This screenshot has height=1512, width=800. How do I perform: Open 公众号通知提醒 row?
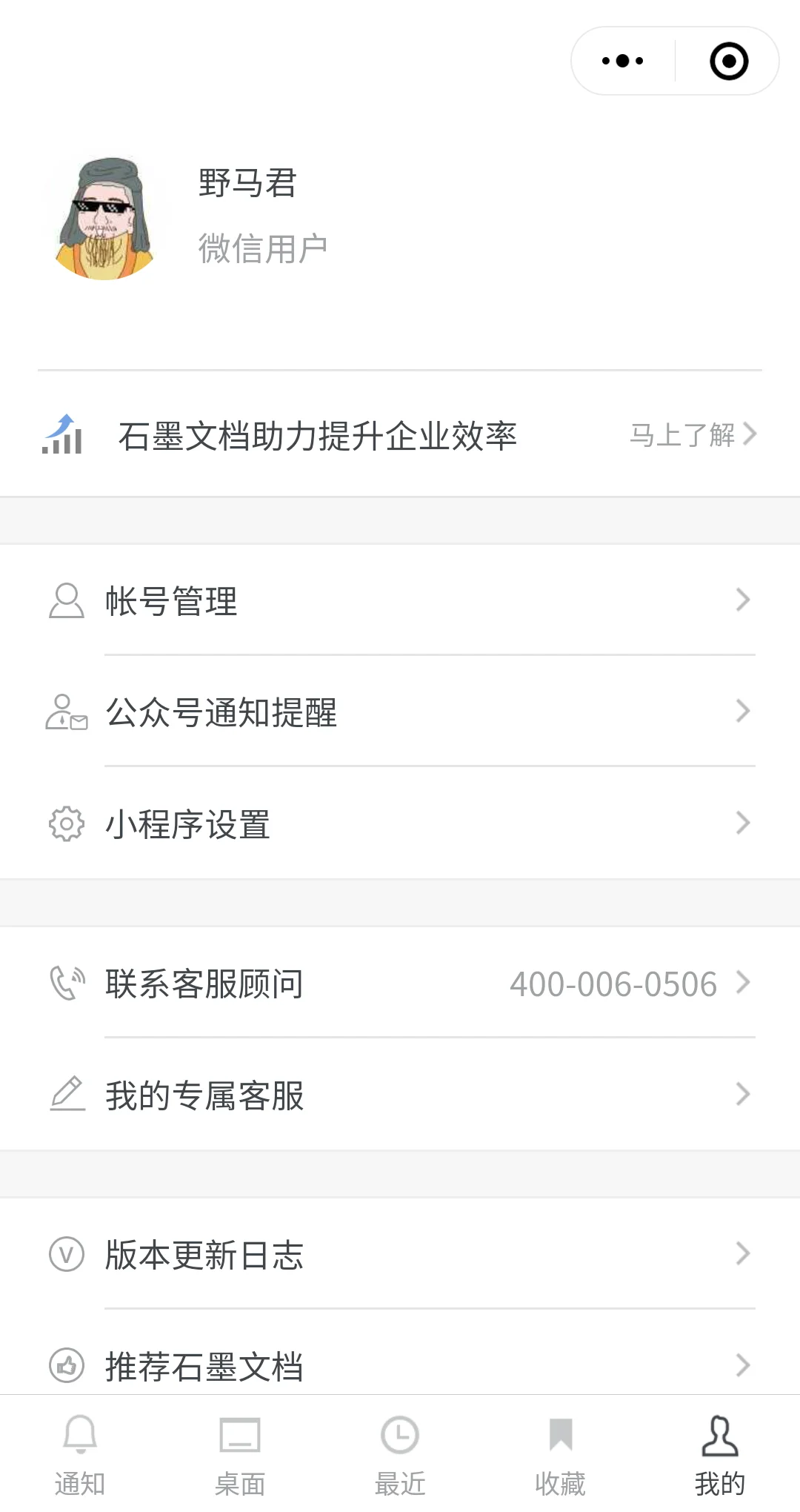pyautogui.click(x=400, y=712)
